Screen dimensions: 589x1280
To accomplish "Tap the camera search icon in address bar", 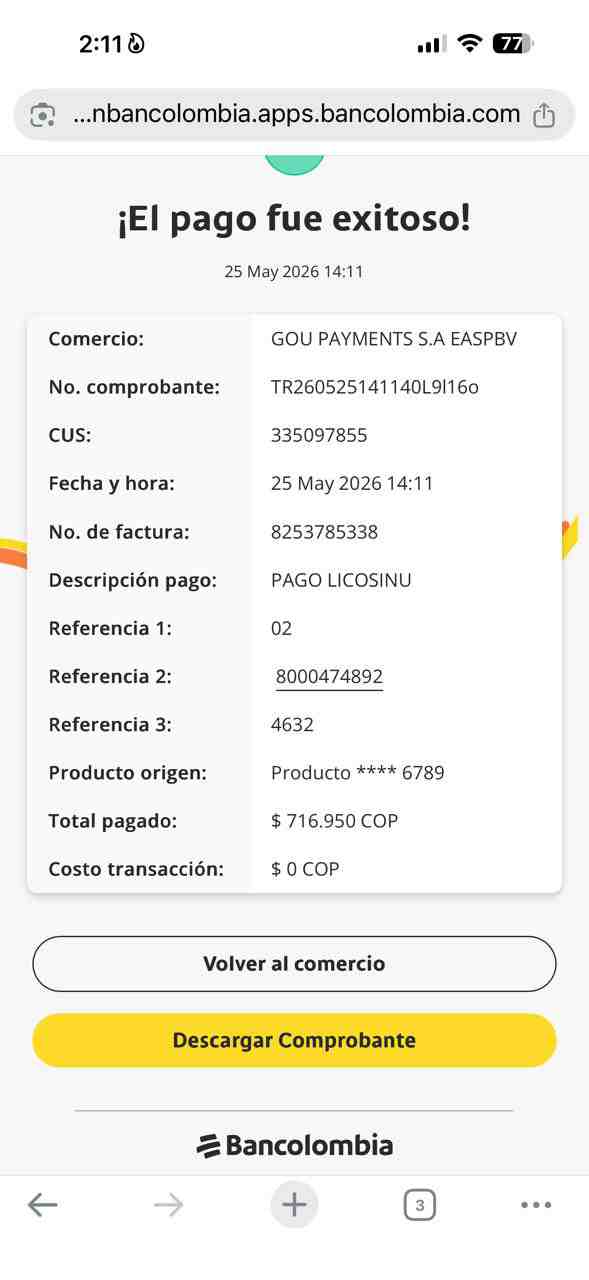I will click(42, 115).
